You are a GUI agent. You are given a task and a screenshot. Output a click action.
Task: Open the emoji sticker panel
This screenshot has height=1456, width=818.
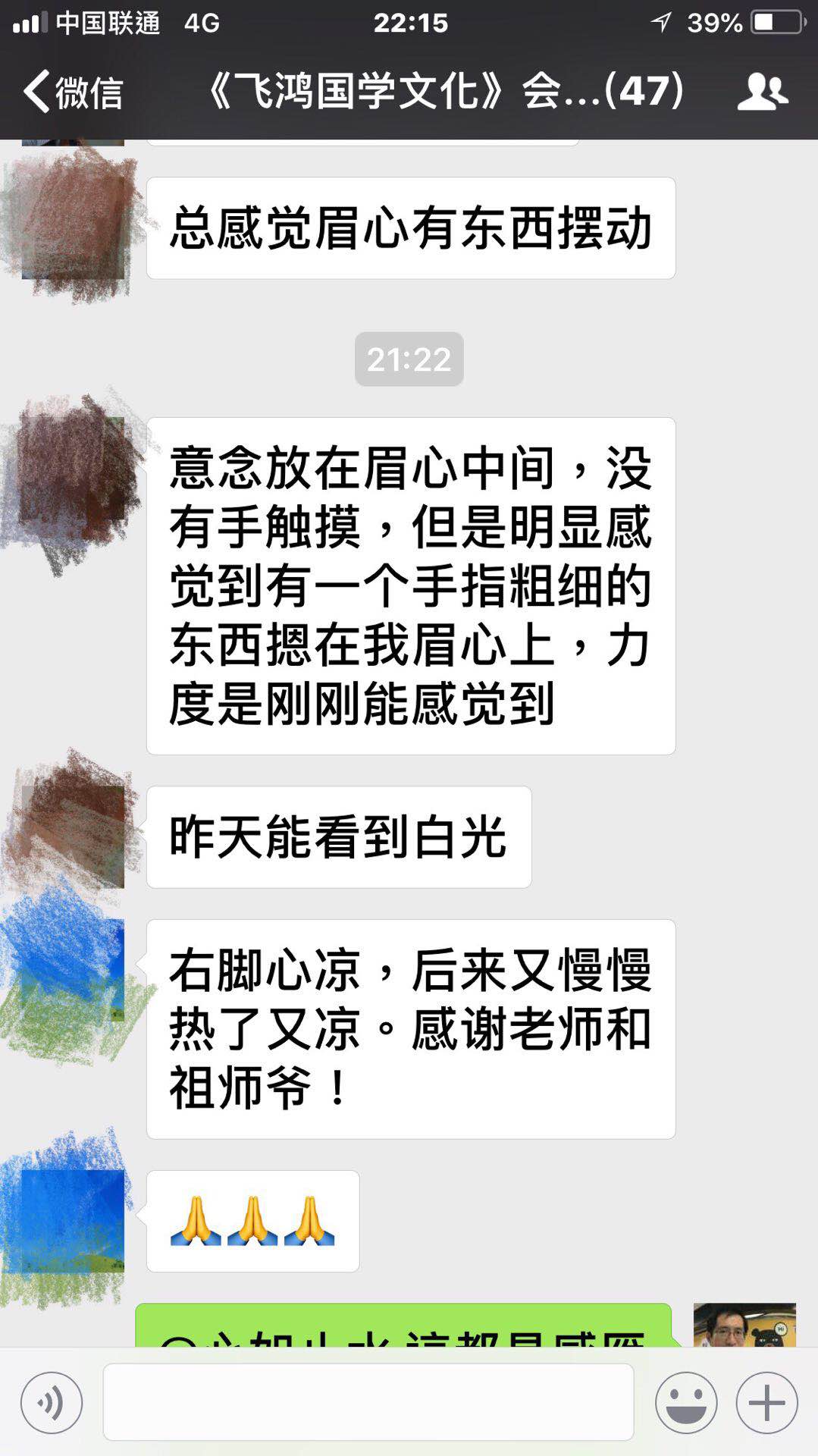pos(686,1402)
